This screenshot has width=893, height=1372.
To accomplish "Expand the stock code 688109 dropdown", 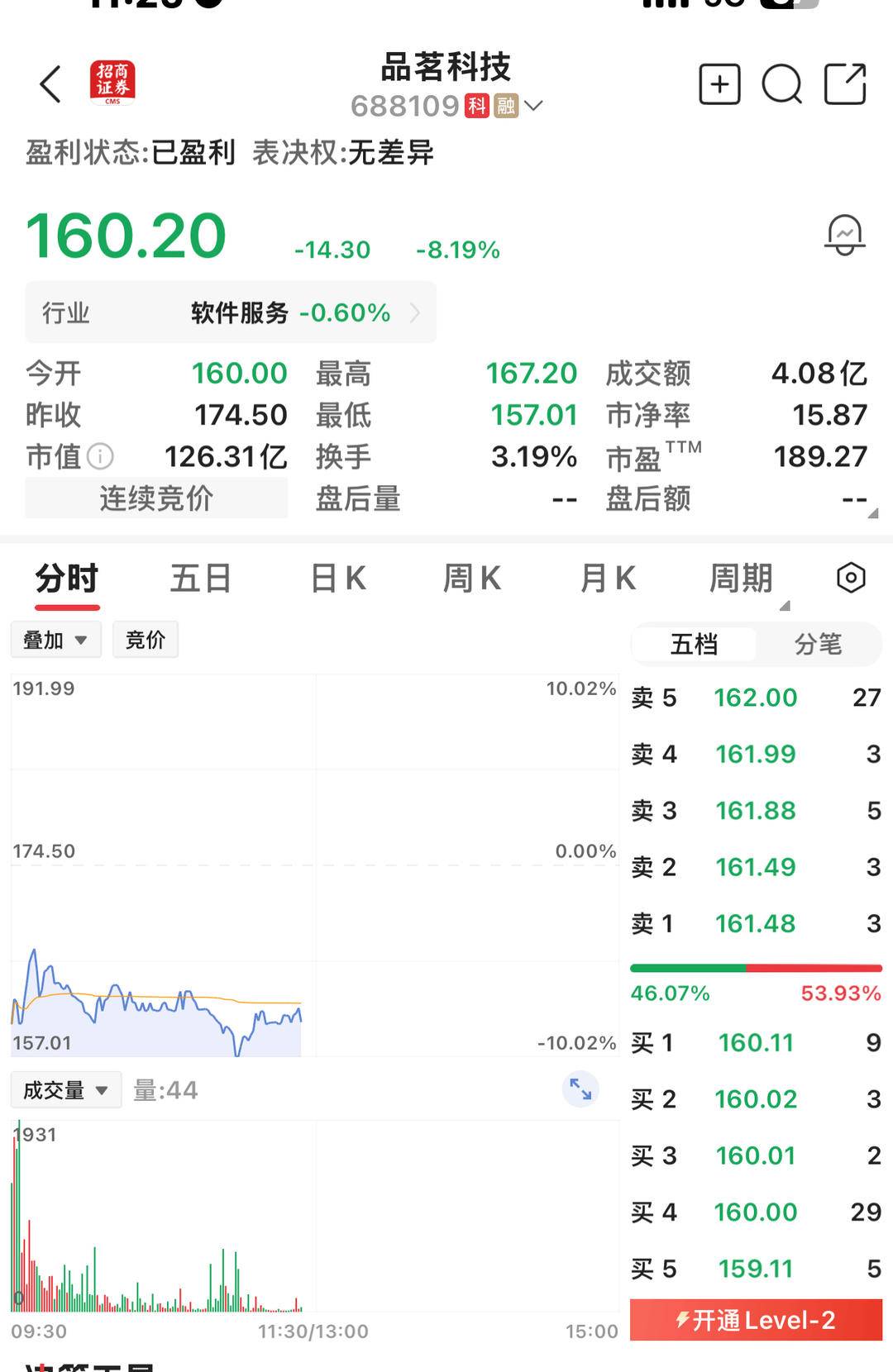I will point(533,106).
